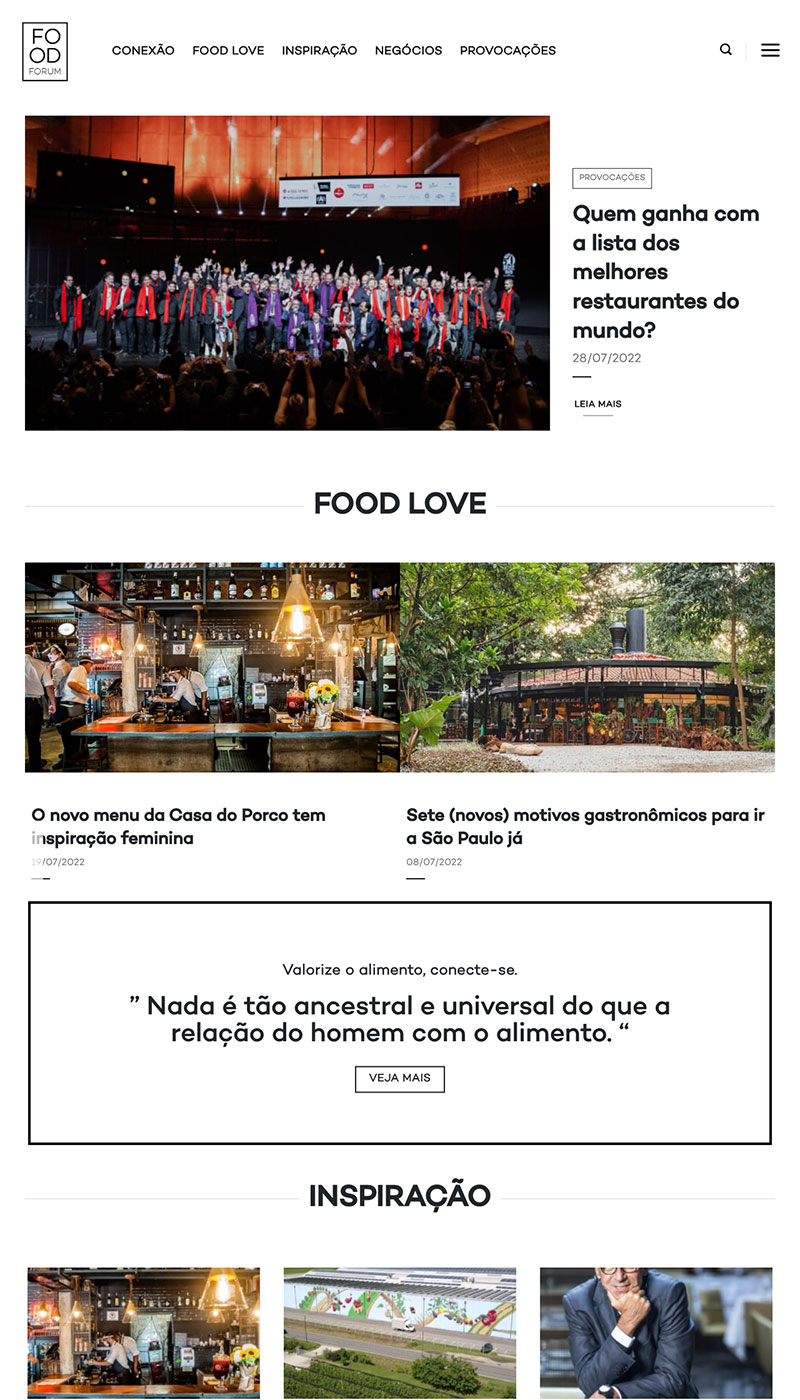Tap the Provocações category tag
Screen dimensions: 800x1400
pyautogui.click(x=612, y=178)
